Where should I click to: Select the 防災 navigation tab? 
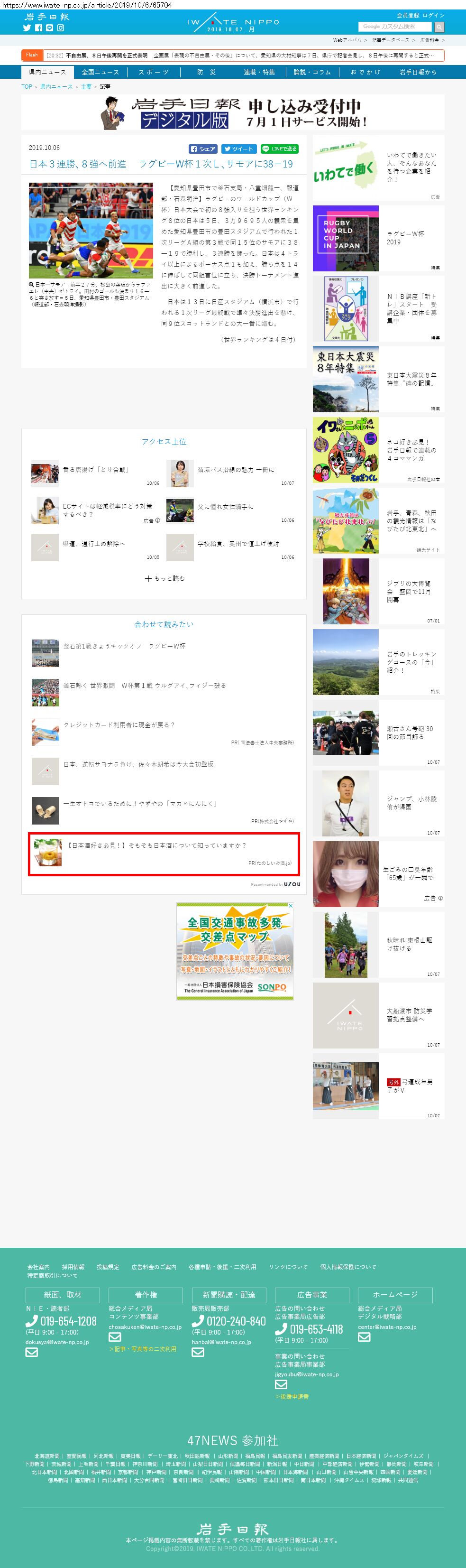click(207, 72)
